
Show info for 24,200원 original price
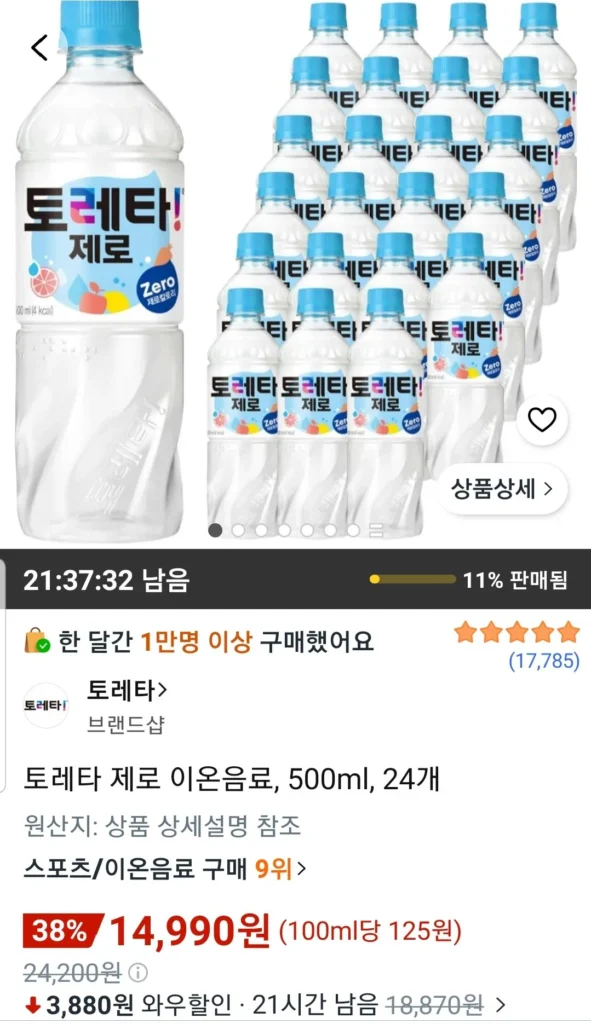[138, 973]
